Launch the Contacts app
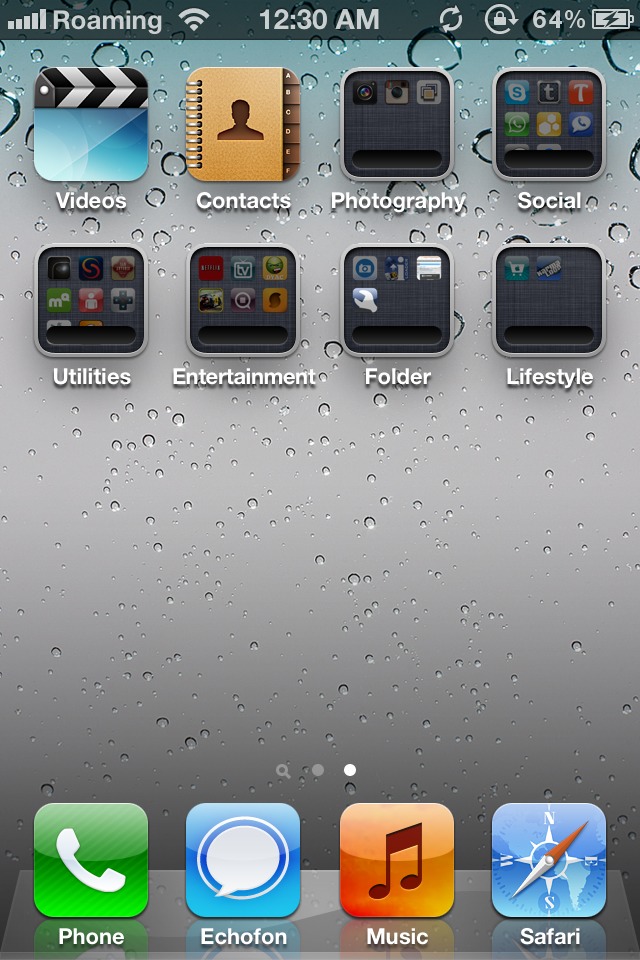 coord(243,124)
